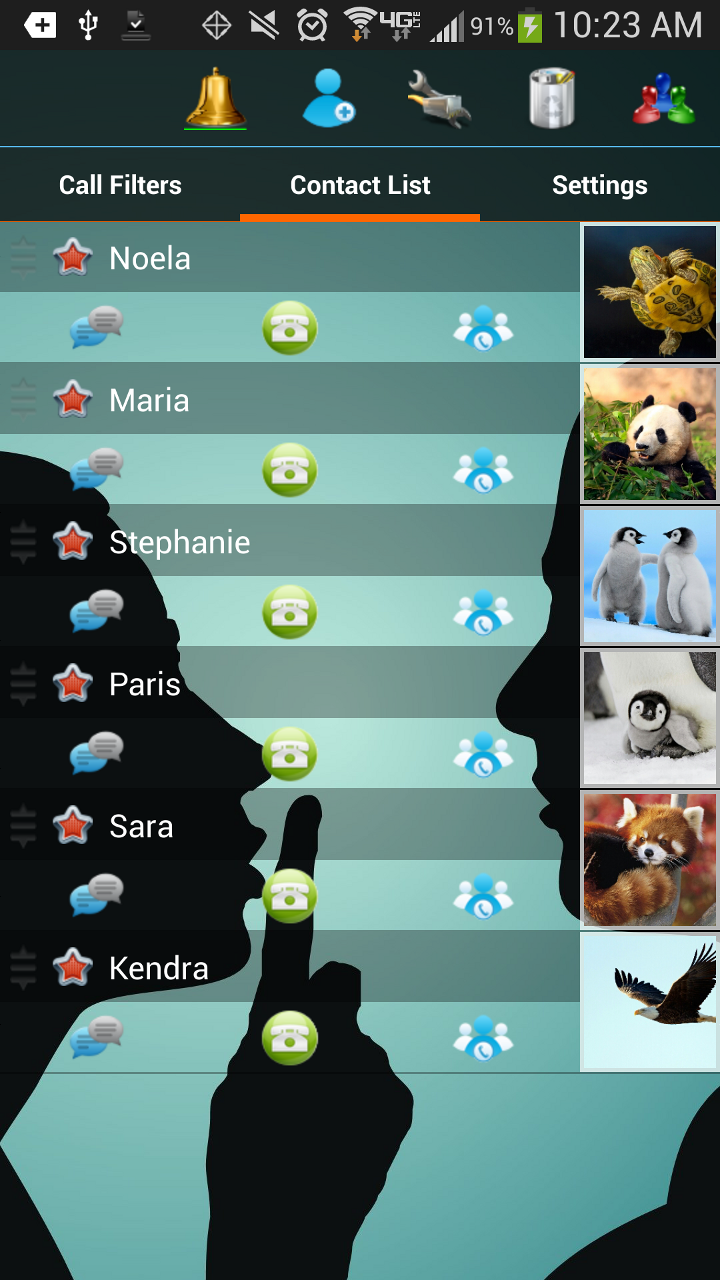
Task: Tap the message icon under Kendra
Action: coord(96,1037)
